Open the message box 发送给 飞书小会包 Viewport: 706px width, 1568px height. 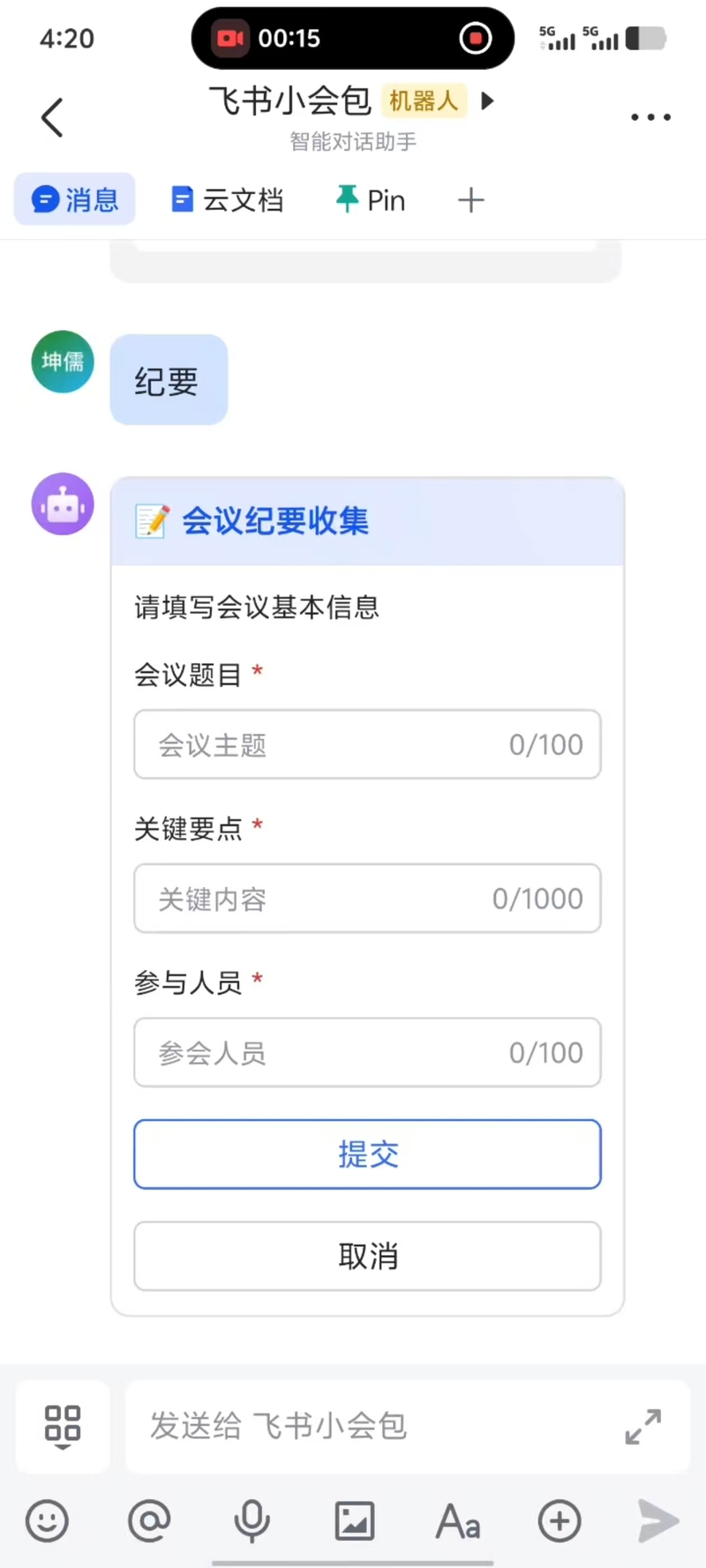(x=371, y=1426)
